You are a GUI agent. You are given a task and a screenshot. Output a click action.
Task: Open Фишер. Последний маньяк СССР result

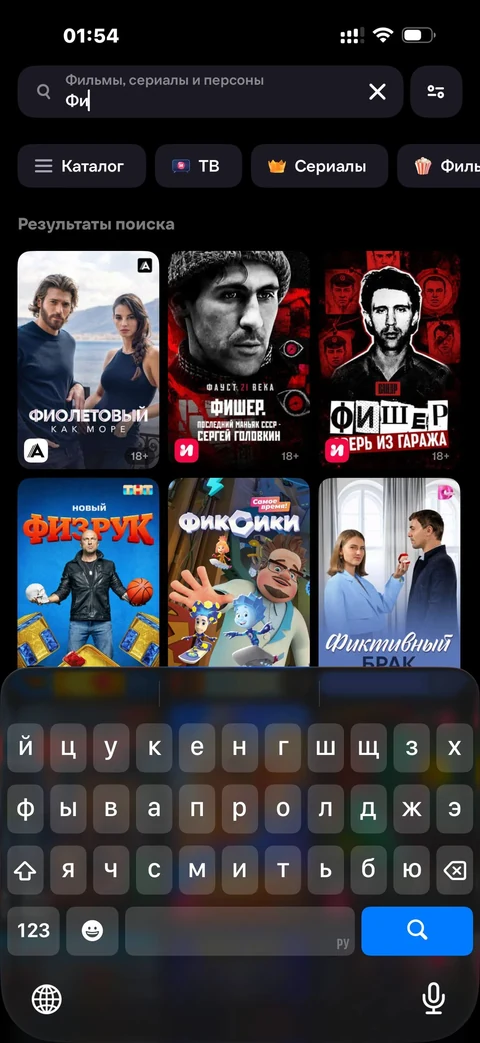239,360
